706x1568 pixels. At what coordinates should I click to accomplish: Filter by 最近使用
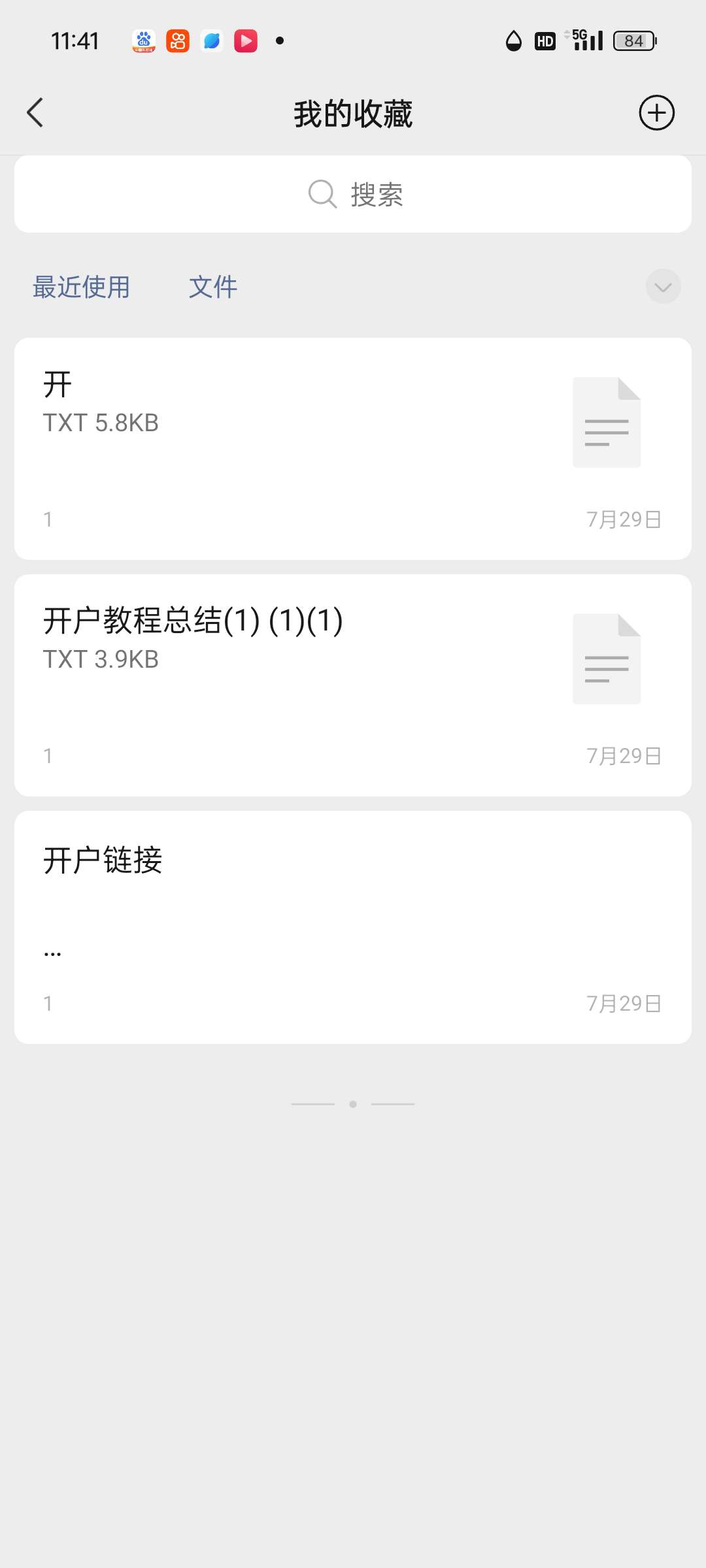pyautogui.click(x=82, y=287)
